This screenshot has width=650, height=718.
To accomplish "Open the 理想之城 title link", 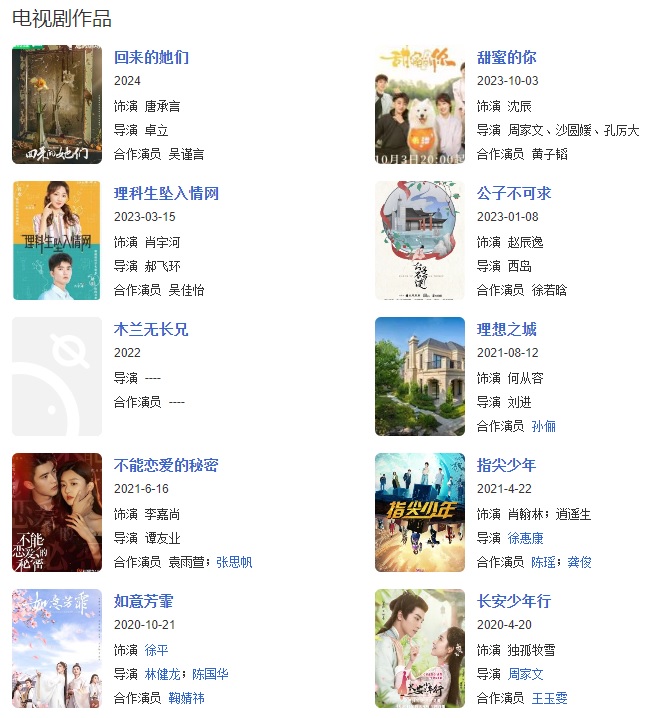I will click(506, 330).
